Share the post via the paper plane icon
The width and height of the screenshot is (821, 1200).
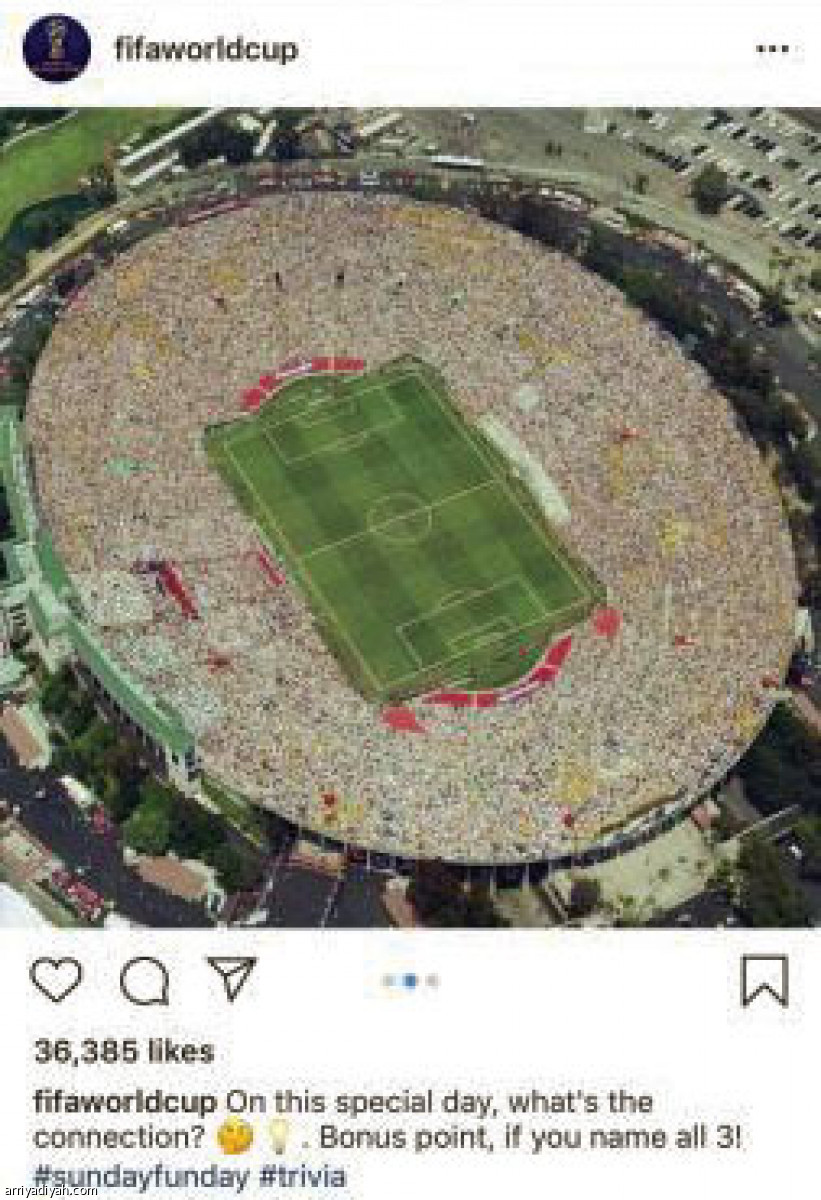[231, 977]
